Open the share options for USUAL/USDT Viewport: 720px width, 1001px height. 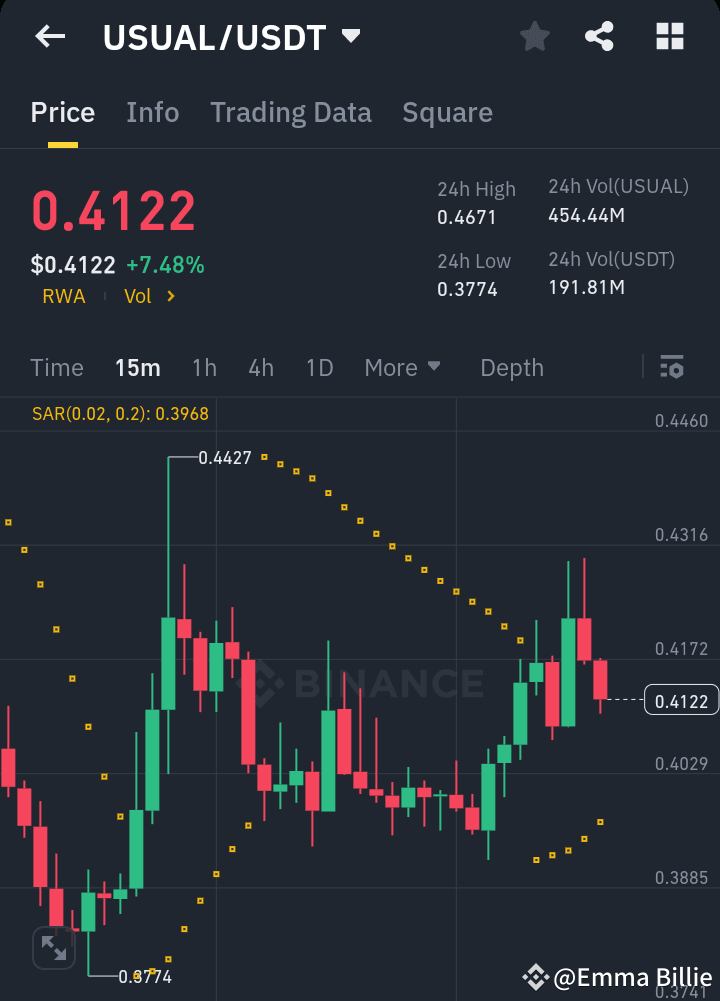pyautogui.click(x=600, y=36)
